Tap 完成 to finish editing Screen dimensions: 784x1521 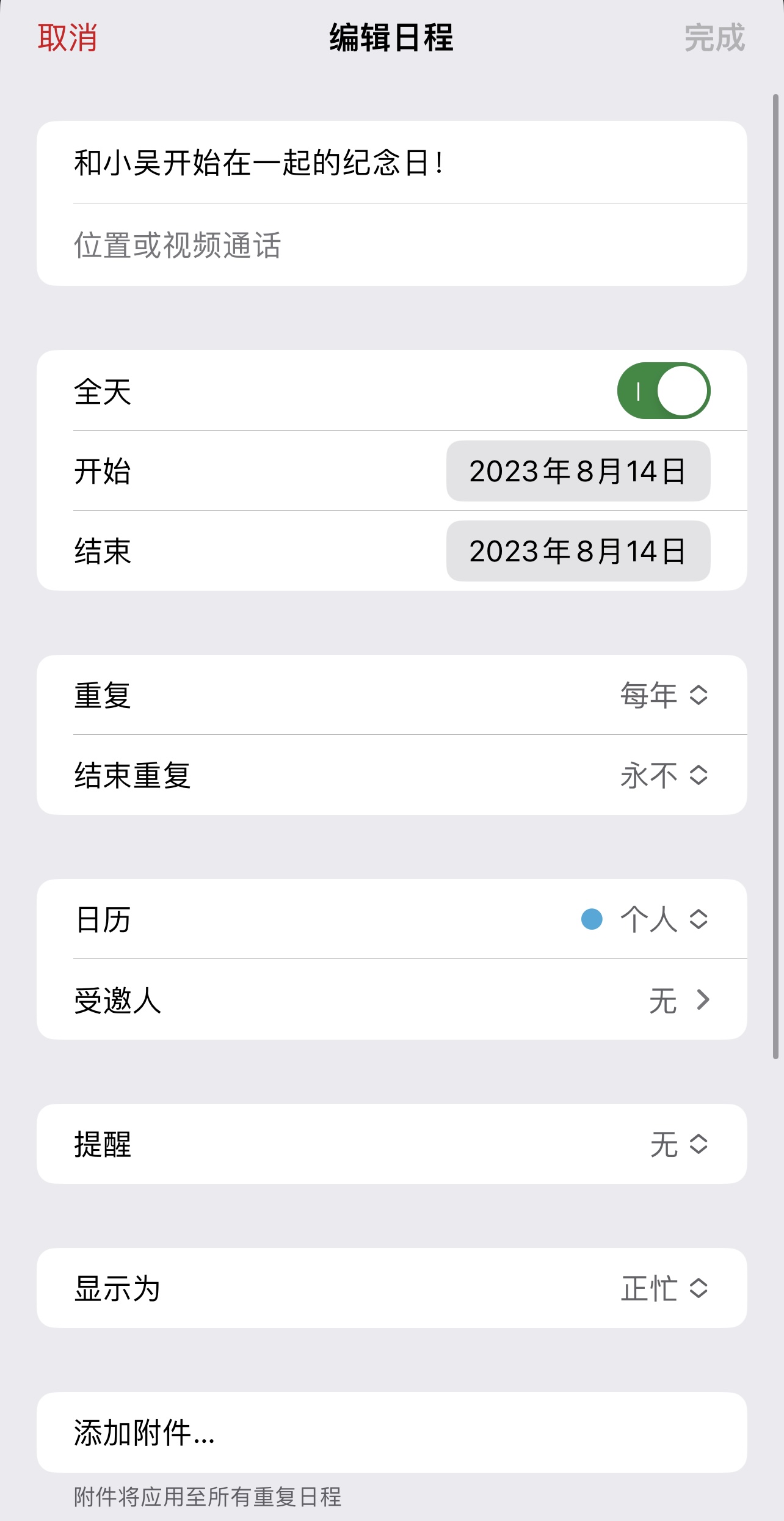pos(714,38)
